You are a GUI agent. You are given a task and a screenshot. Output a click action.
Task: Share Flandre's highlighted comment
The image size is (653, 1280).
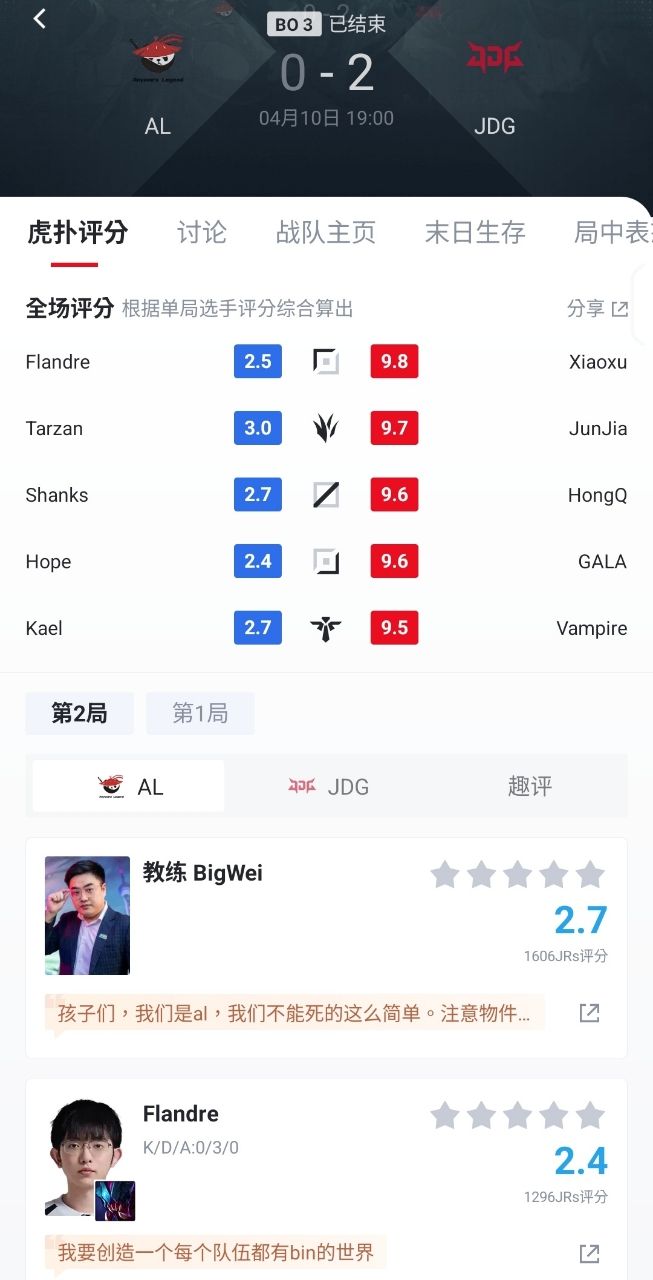[590, 1253]
